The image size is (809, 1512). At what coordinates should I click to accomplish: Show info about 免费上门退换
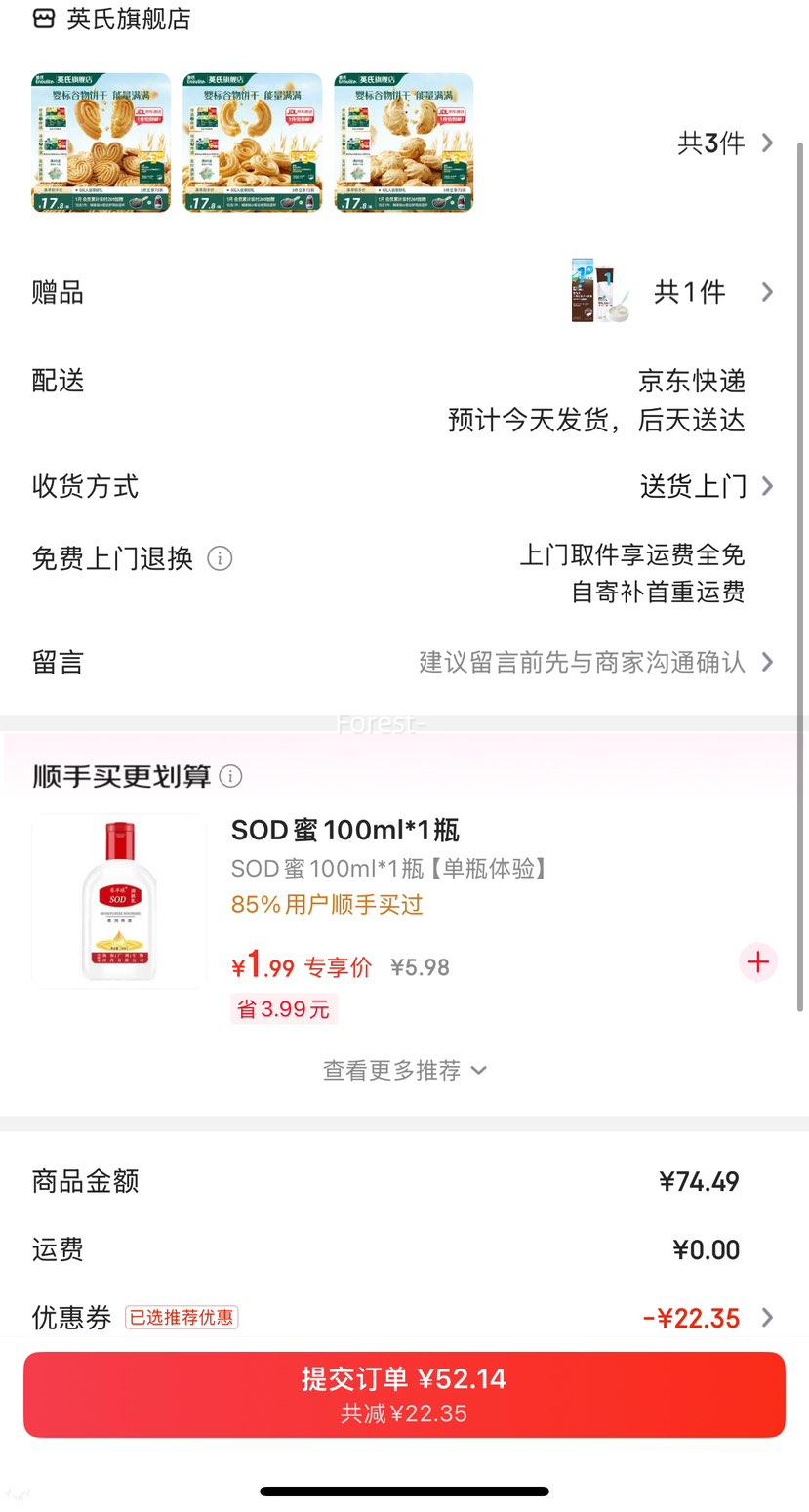[220, 558]
